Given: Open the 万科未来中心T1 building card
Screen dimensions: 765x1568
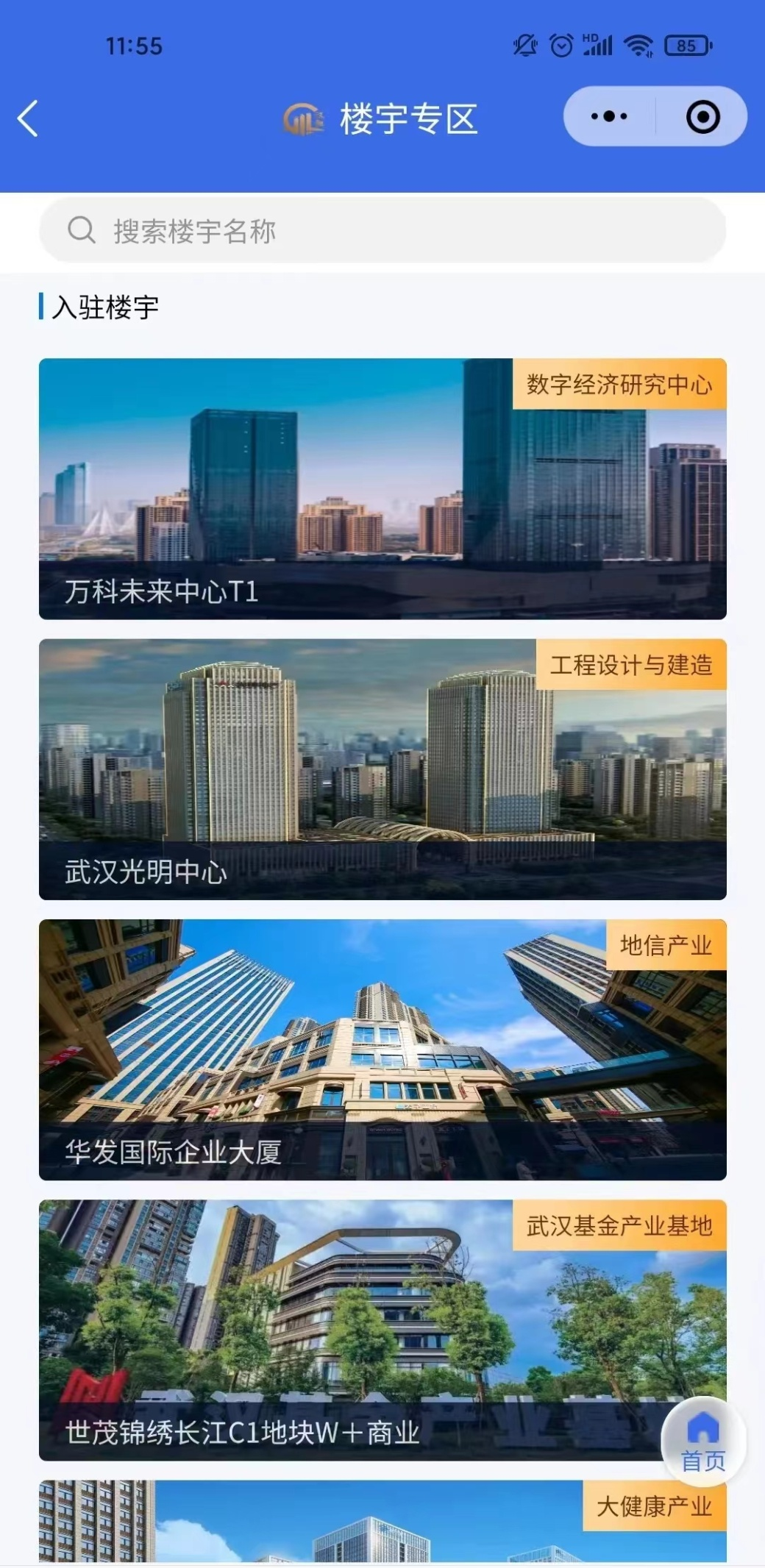Looking at the screenshot, I should [x=382, y=488].
